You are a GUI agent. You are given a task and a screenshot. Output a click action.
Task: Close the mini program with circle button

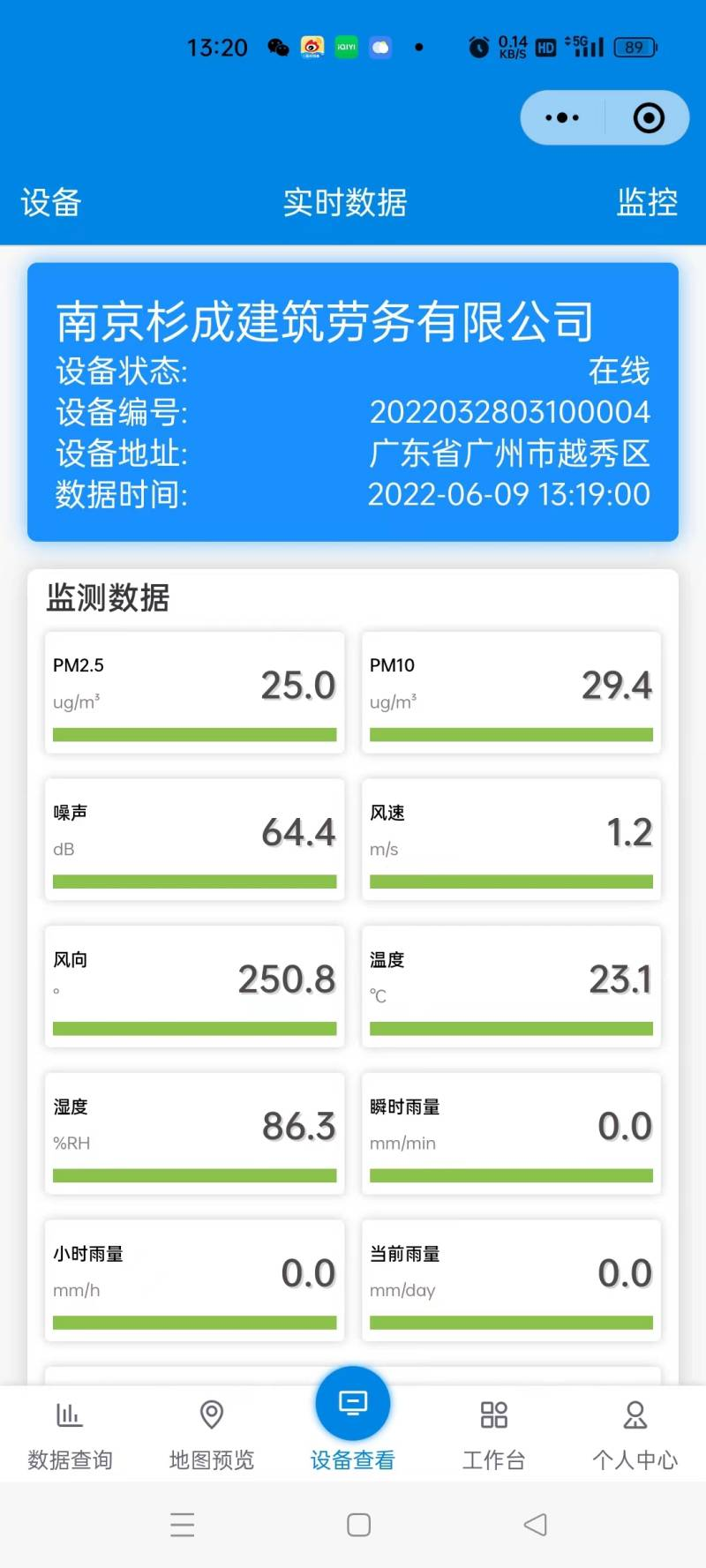(649, 117)
